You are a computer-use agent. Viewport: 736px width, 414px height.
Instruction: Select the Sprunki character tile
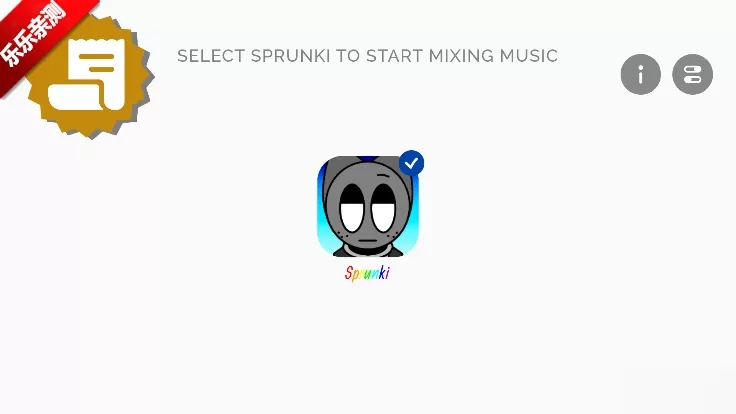tap(367, 207)
